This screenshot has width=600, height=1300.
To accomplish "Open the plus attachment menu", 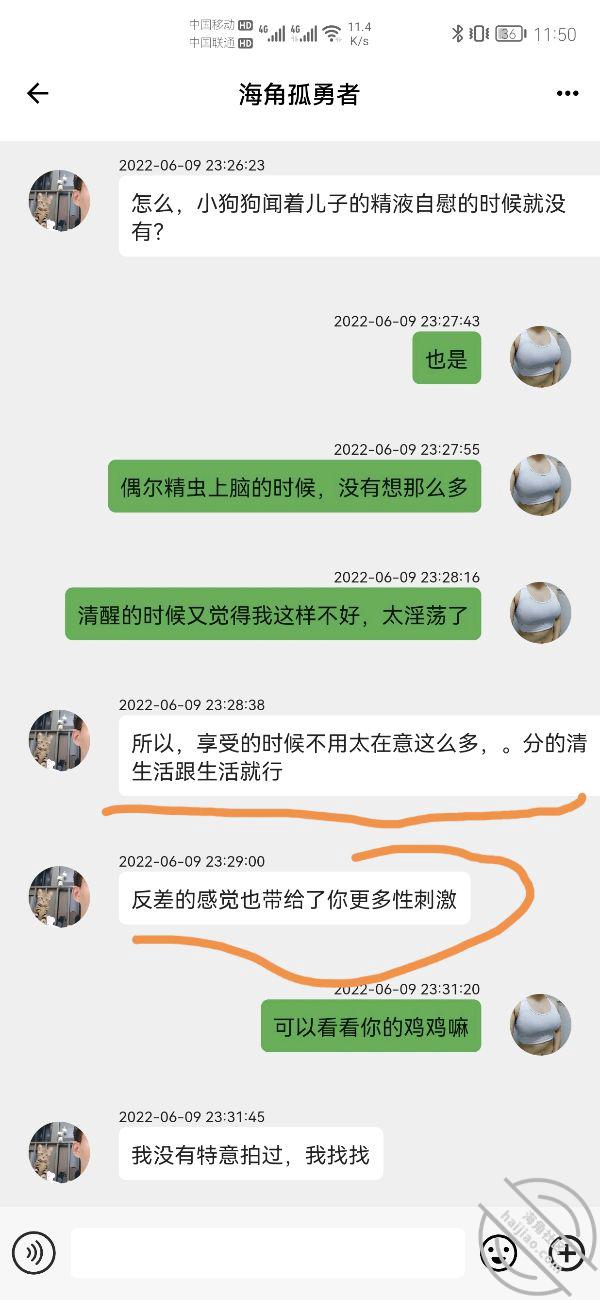I will click(x=567, y=1252).
